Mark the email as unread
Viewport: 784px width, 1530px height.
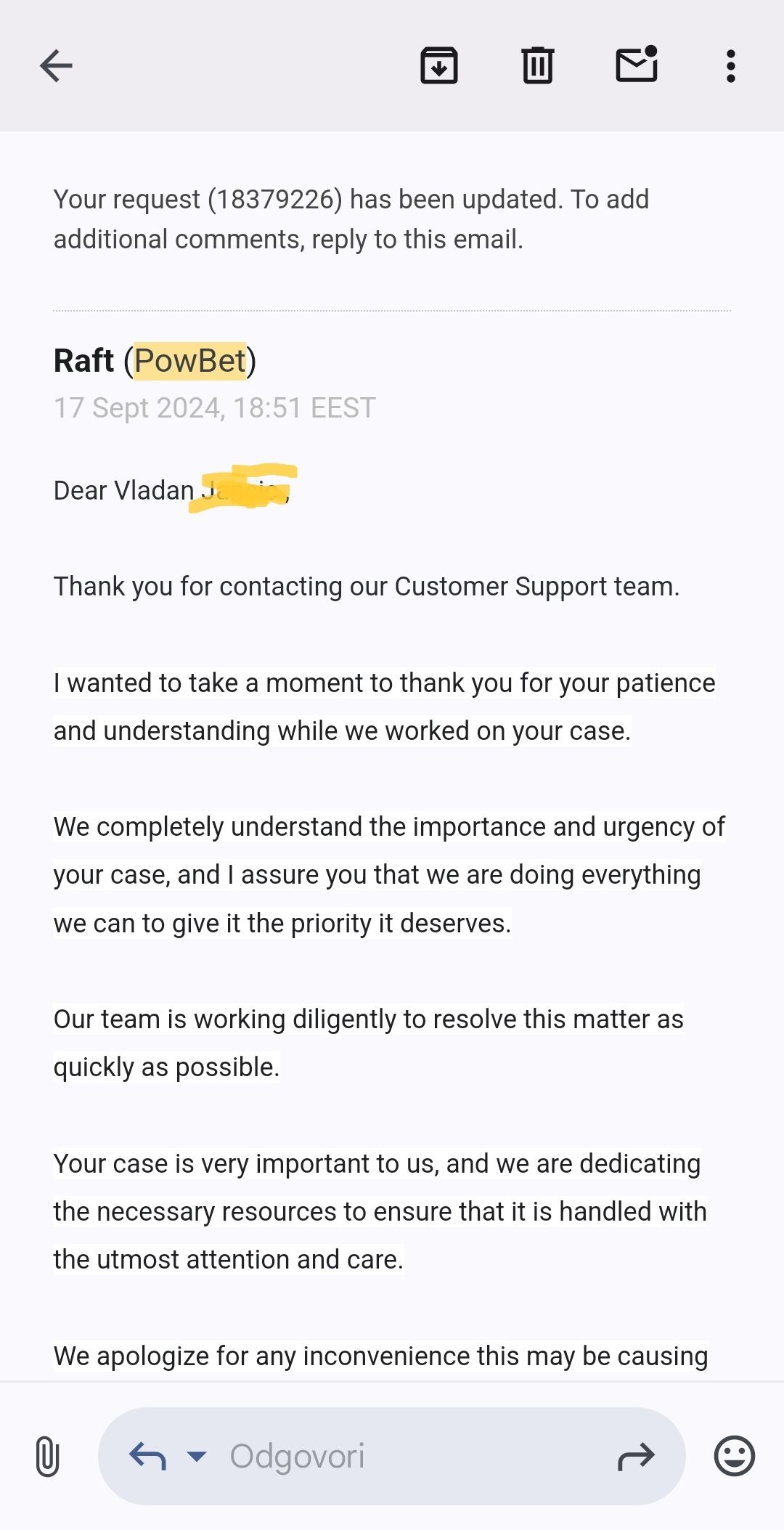pyautogui.click(x=637, y=65)
